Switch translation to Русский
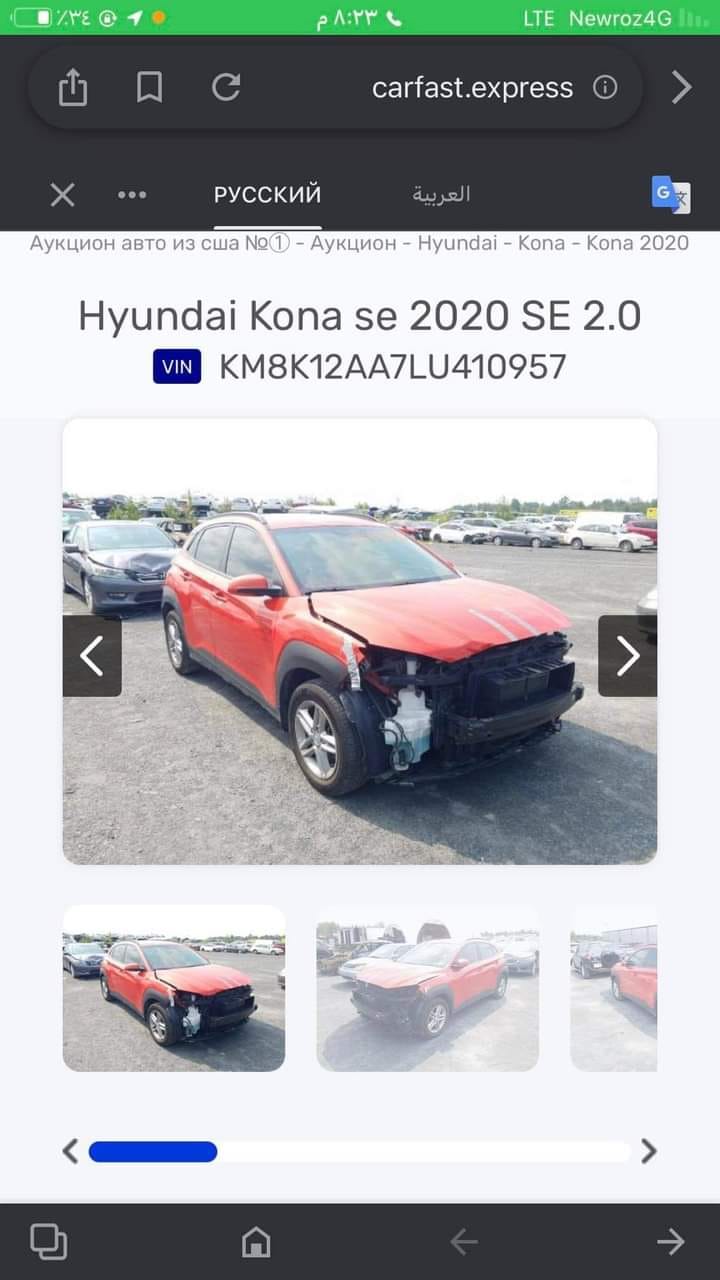 coord(267,195)
